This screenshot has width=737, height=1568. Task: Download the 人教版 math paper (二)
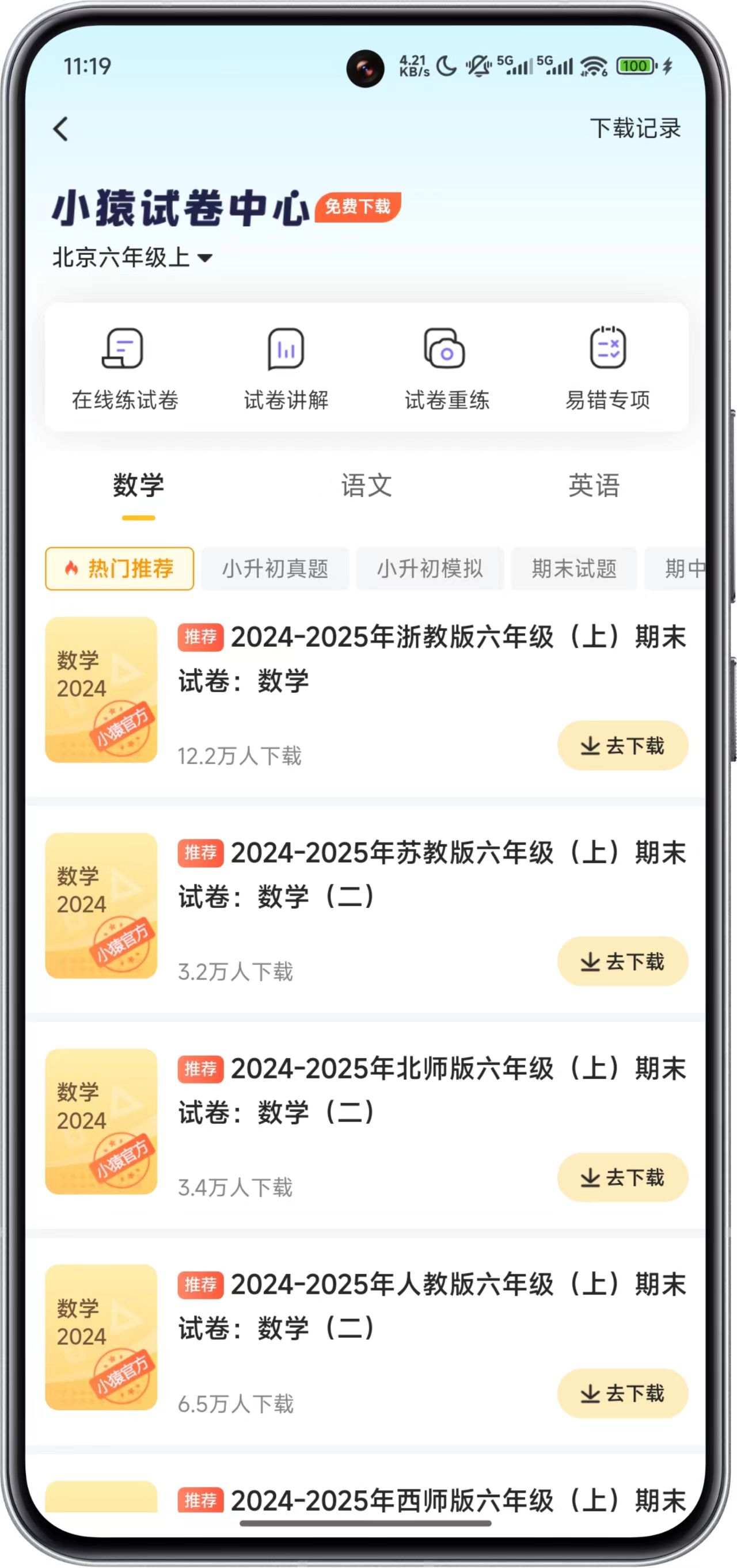[x=622, y=1392]
